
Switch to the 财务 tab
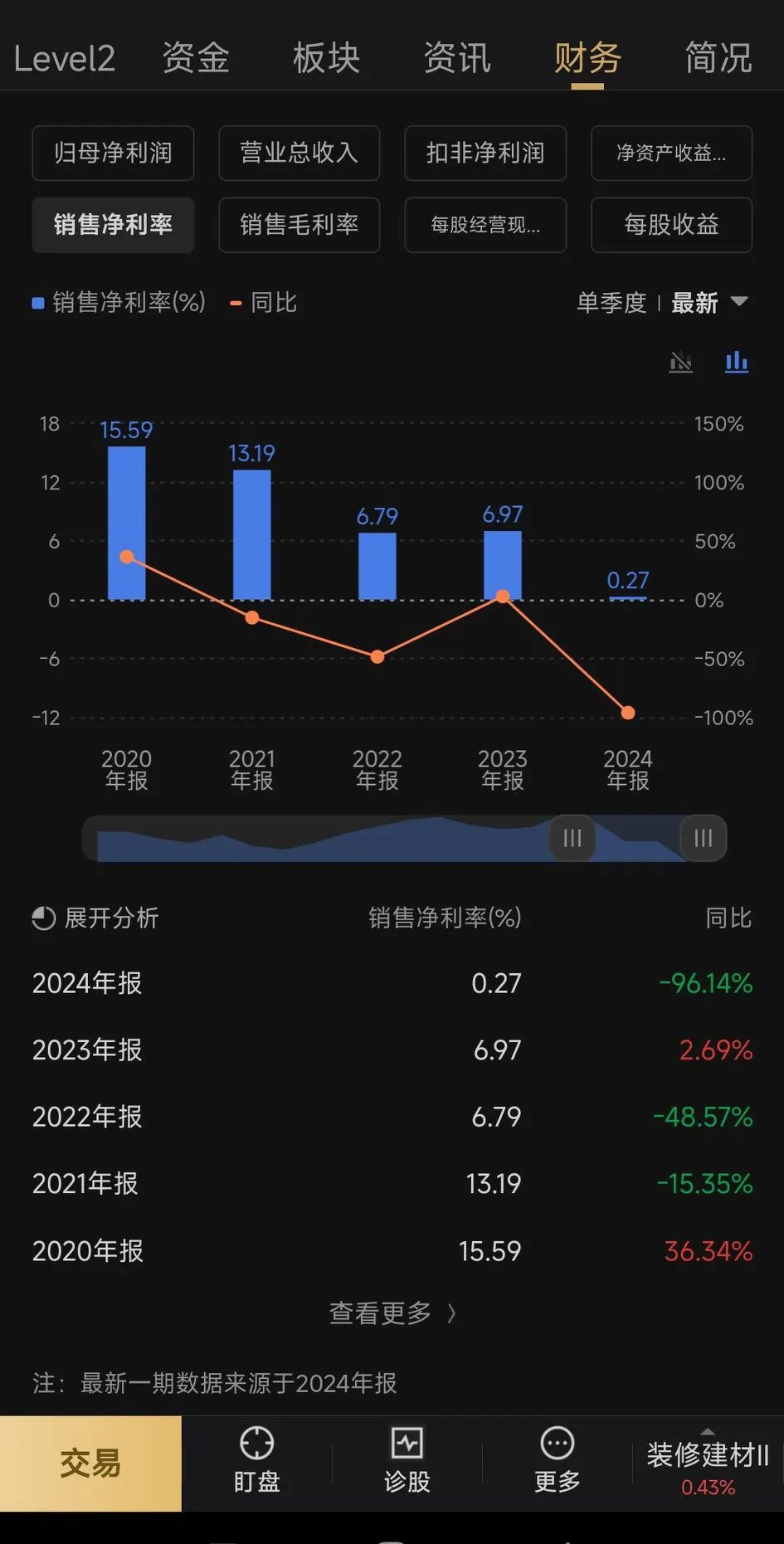(587, 58)
